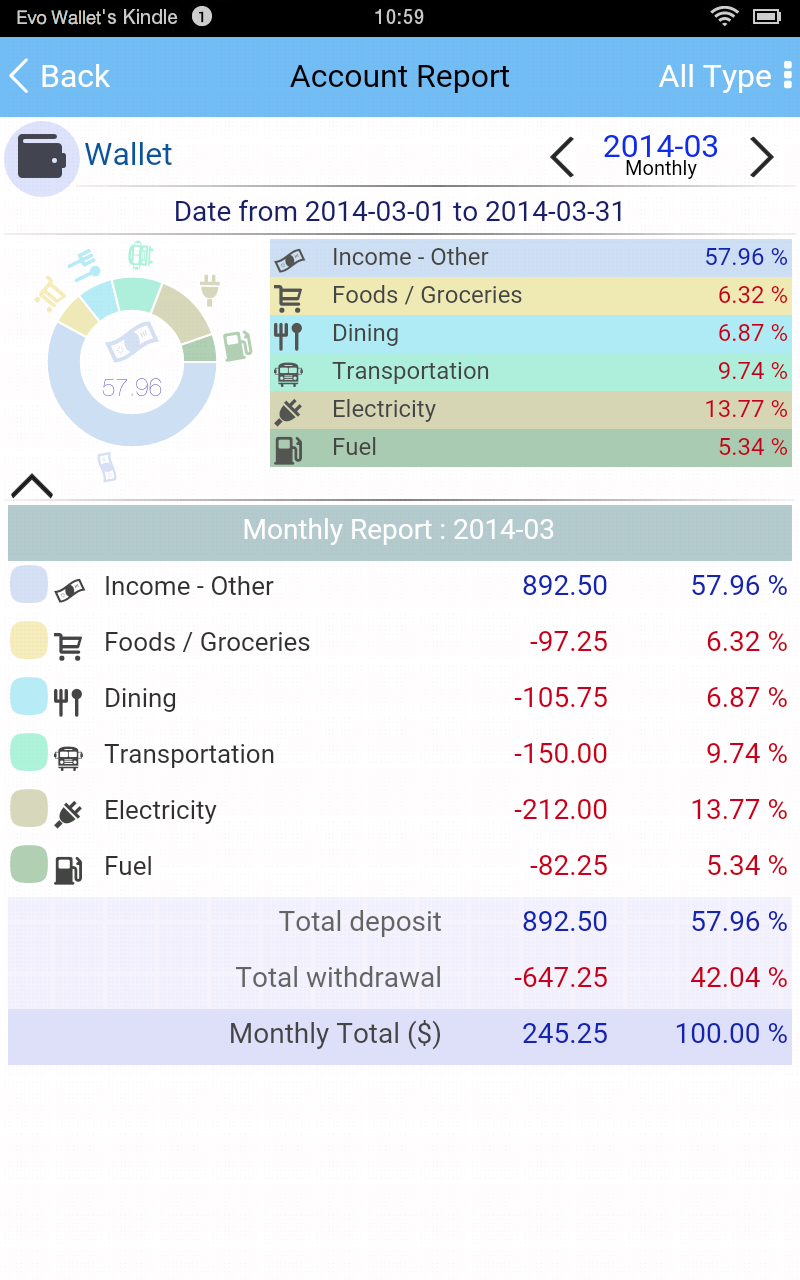The height and width of the screenshot is (1280, 800).
Task: Collapse the chart section with the up chevron
Action: pyautogui.click(x=32, y=486)
